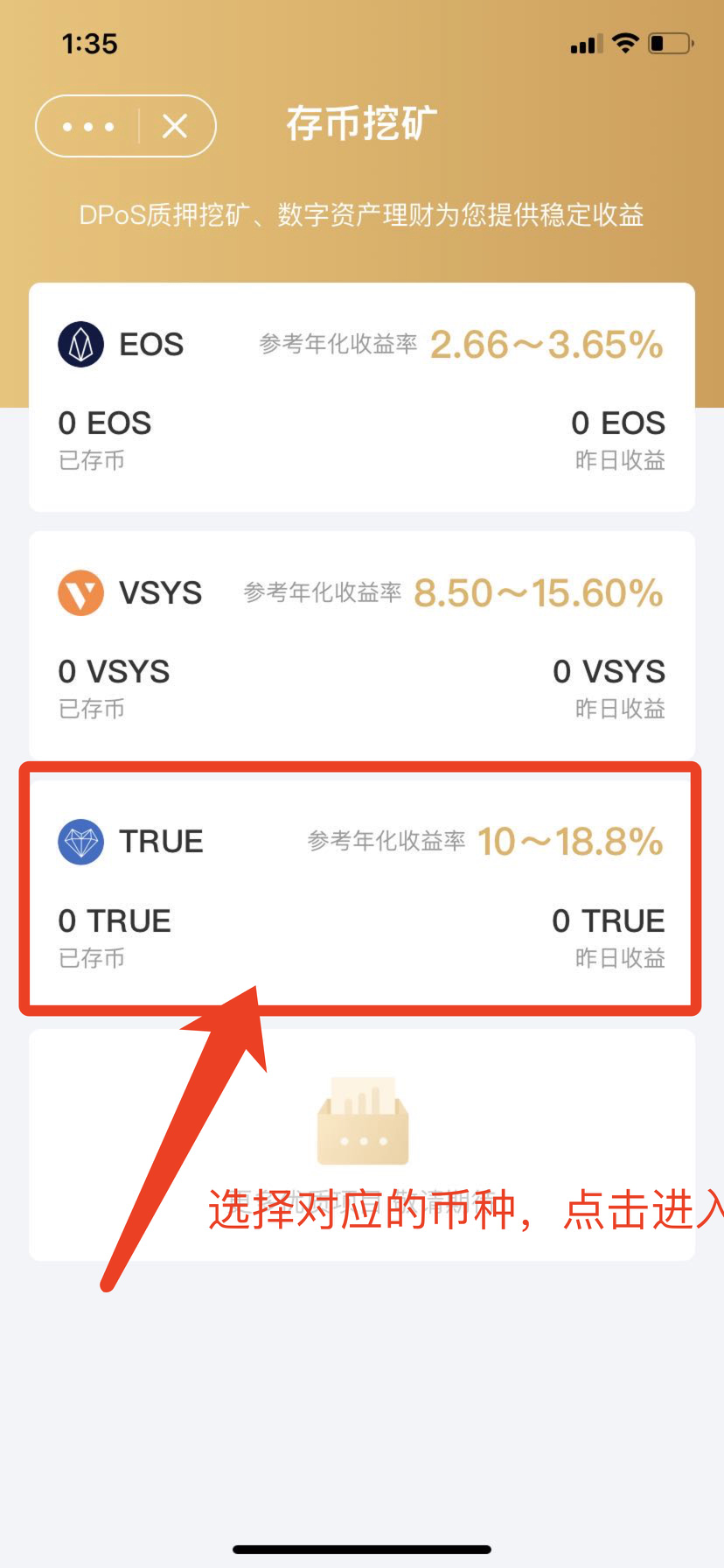Viewport: 724px width, 1568px height.
Task: Select the VSYS coin logo
Action: click(x=80, y=592)
